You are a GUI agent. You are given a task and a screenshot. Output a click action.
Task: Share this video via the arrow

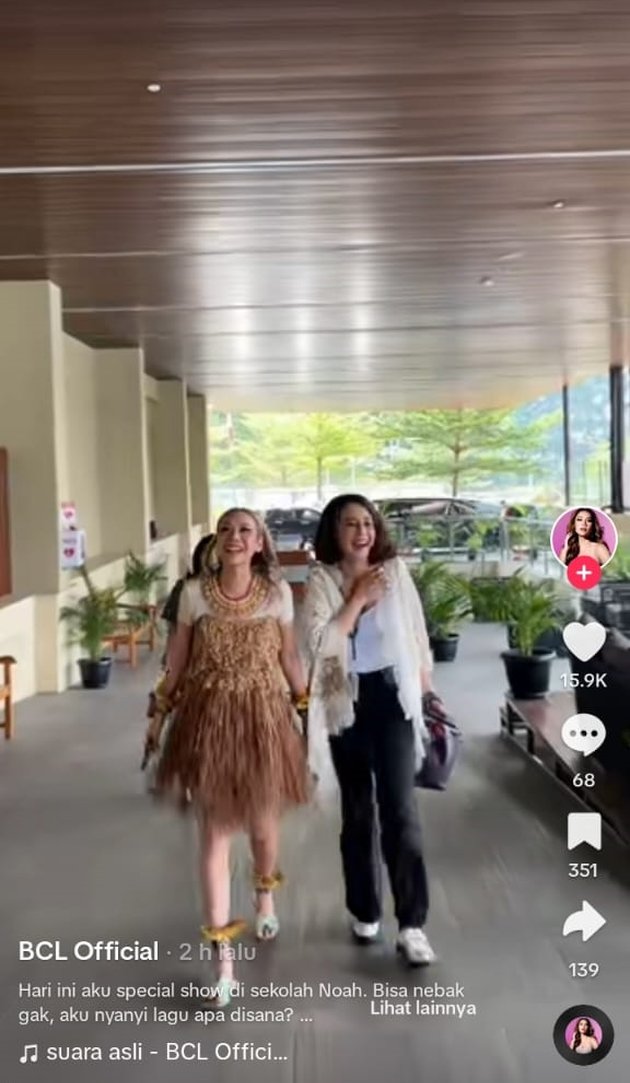[x=584, y=922]
